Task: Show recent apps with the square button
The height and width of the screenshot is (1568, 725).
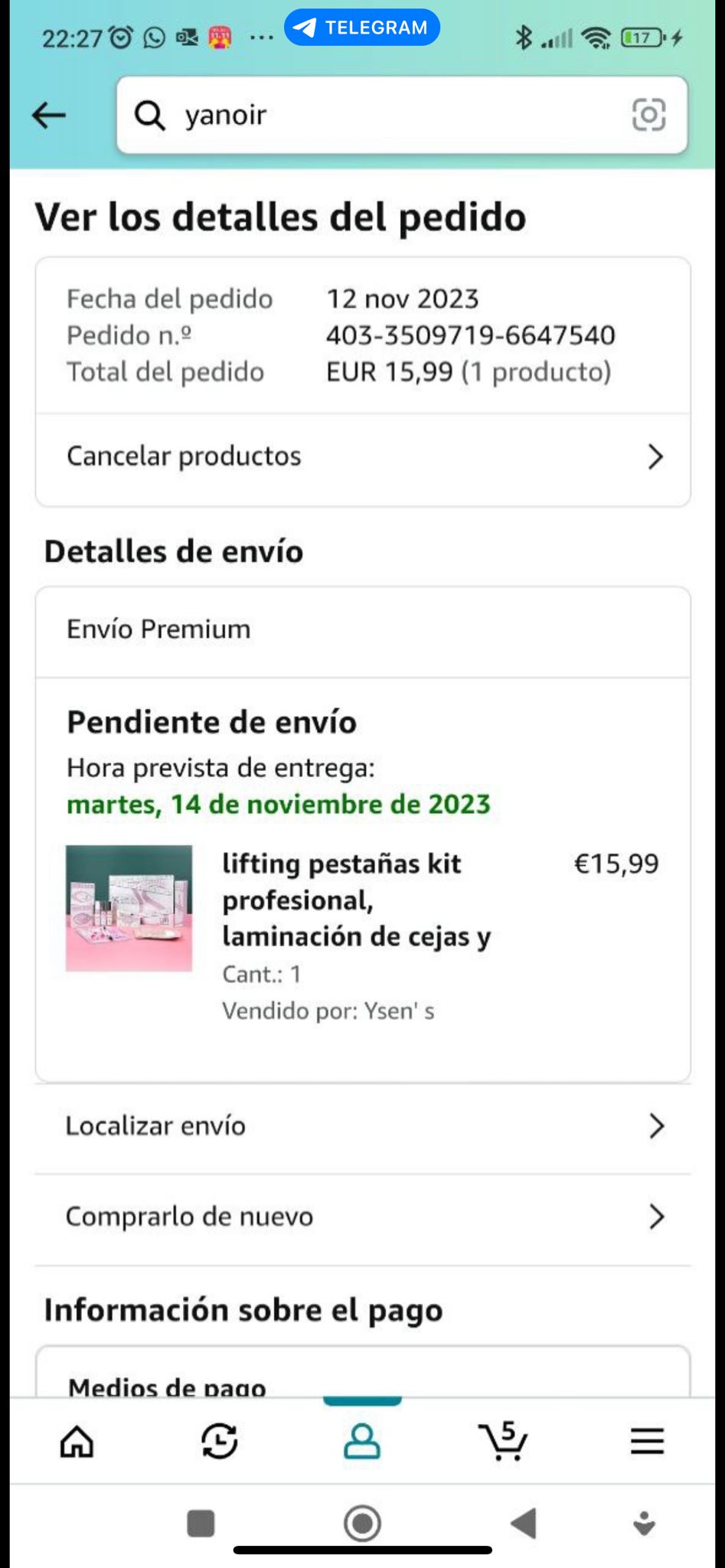Action: [201, 1524]
